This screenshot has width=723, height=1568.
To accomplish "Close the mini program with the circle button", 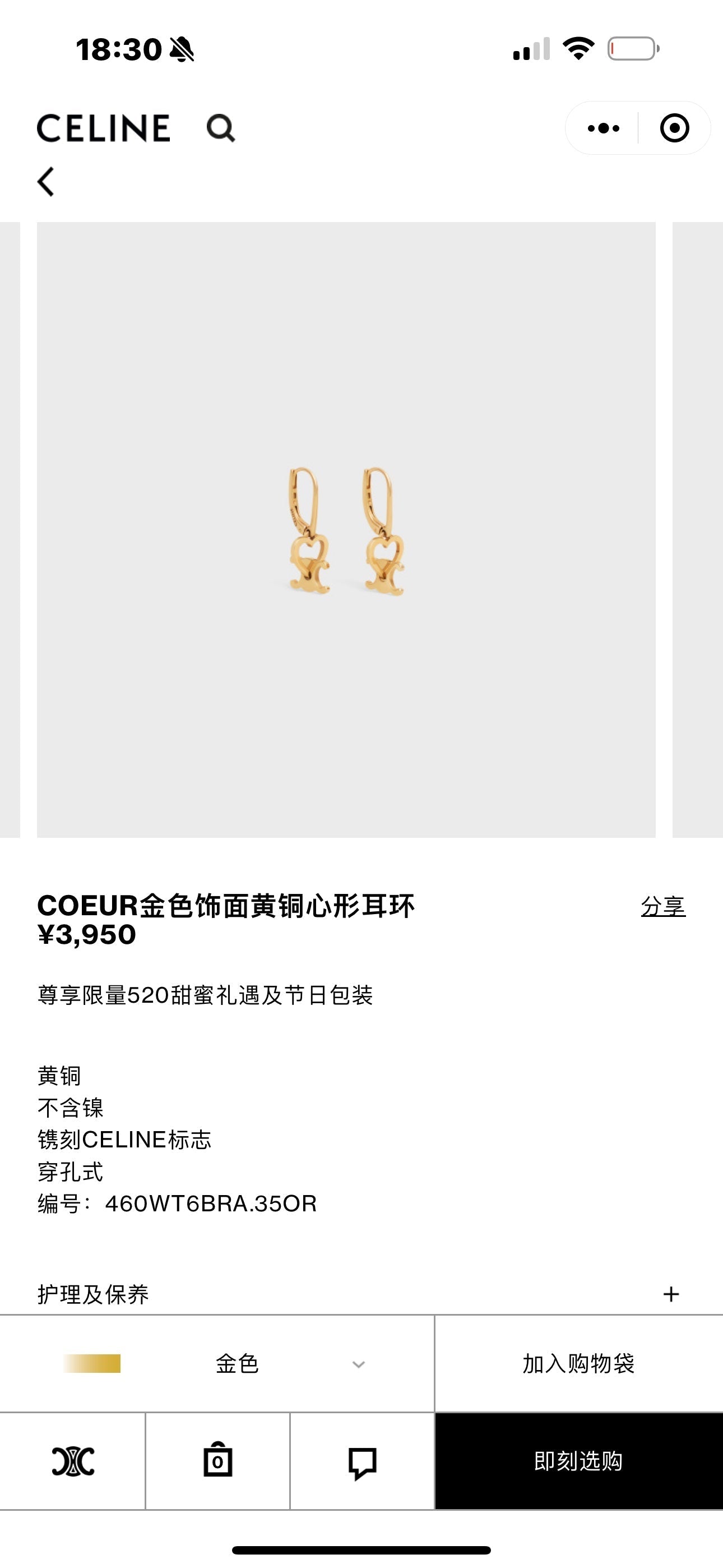I will (674, 128).
